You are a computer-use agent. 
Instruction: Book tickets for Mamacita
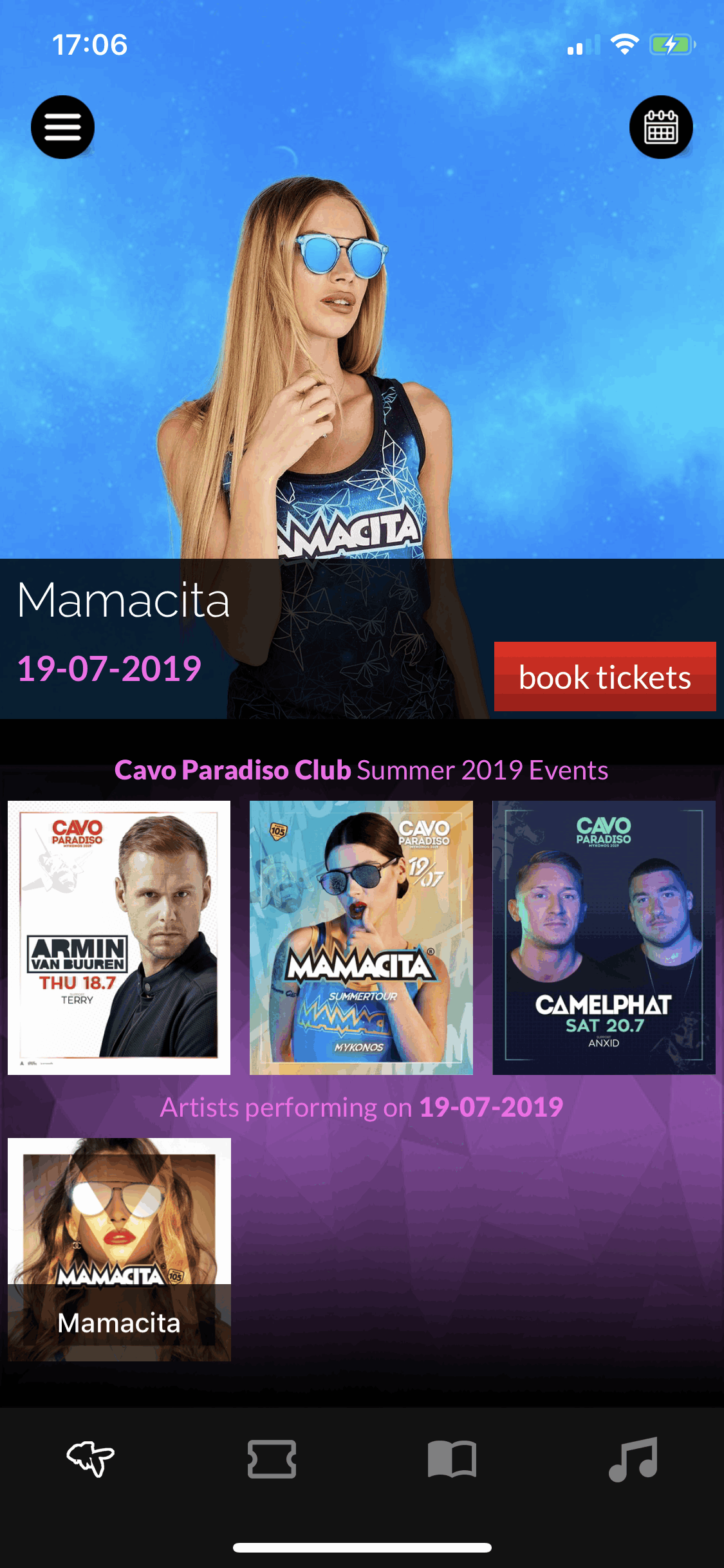click(604, 677)
